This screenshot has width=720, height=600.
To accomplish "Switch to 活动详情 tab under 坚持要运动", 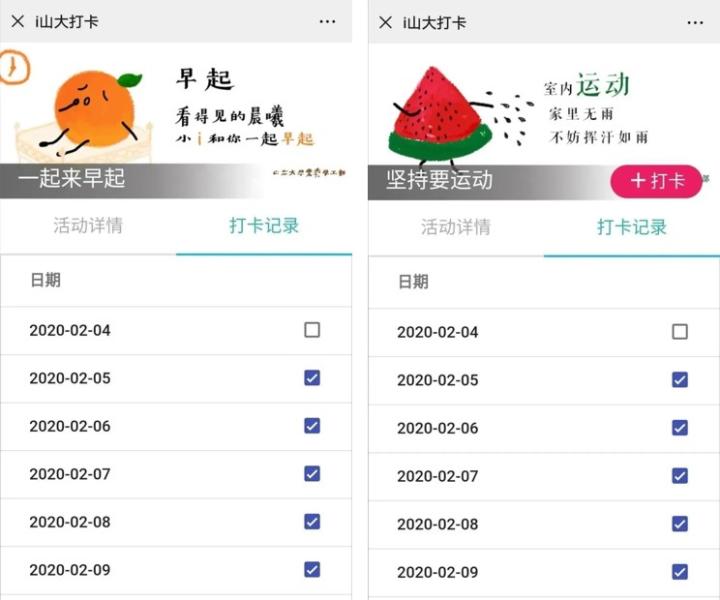I will (x=456, y=227).
